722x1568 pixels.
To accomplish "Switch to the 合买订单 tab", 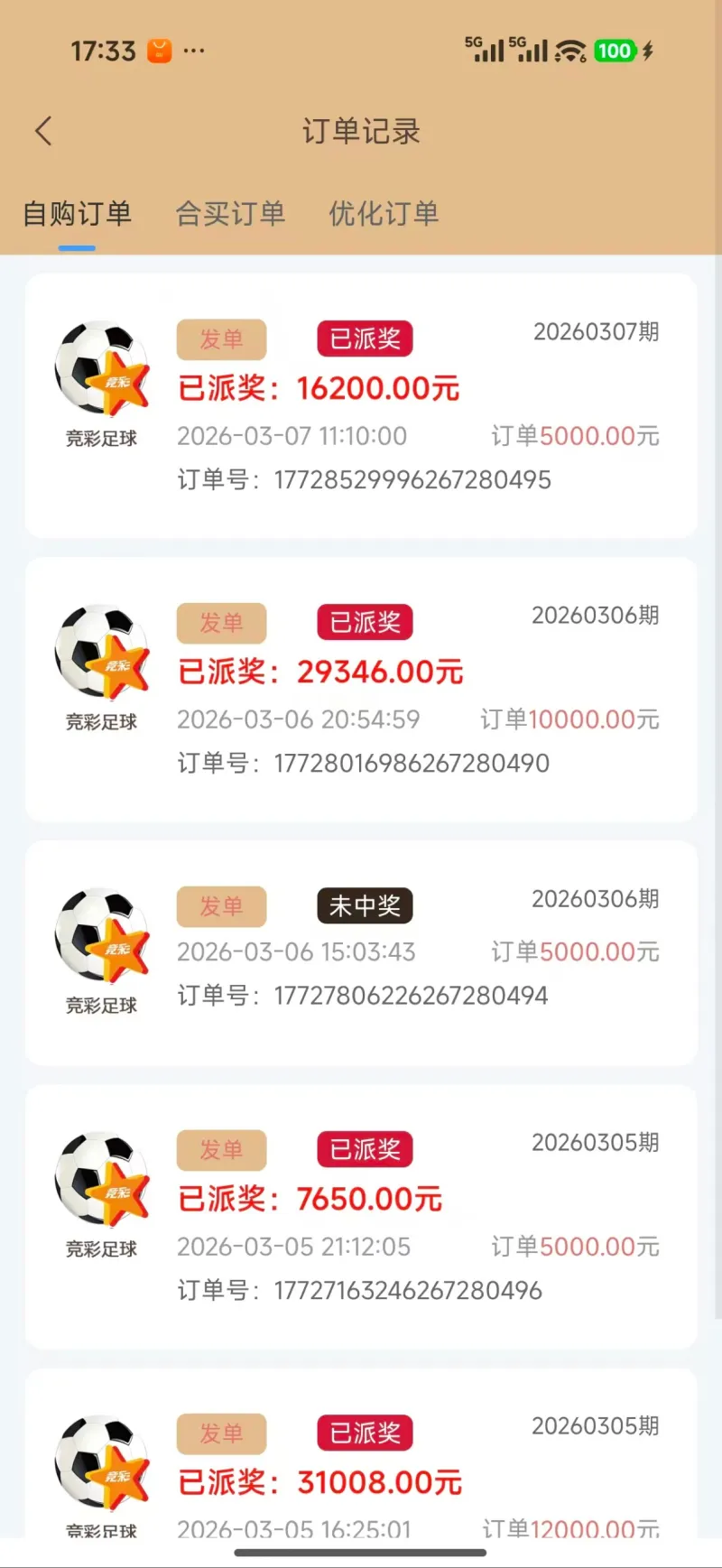I will (230, 214).
